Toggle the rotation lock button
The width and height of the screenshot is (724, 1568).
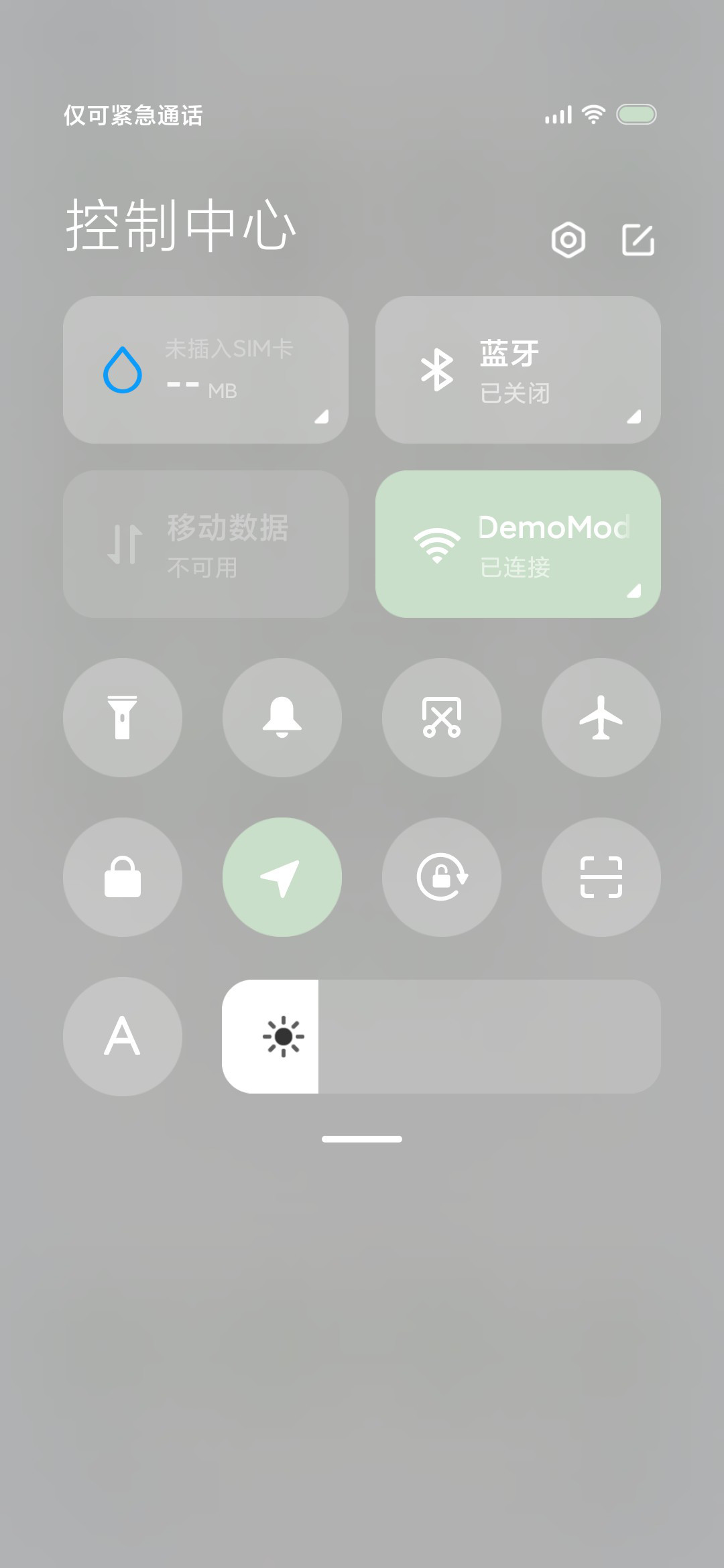[442, 877]
